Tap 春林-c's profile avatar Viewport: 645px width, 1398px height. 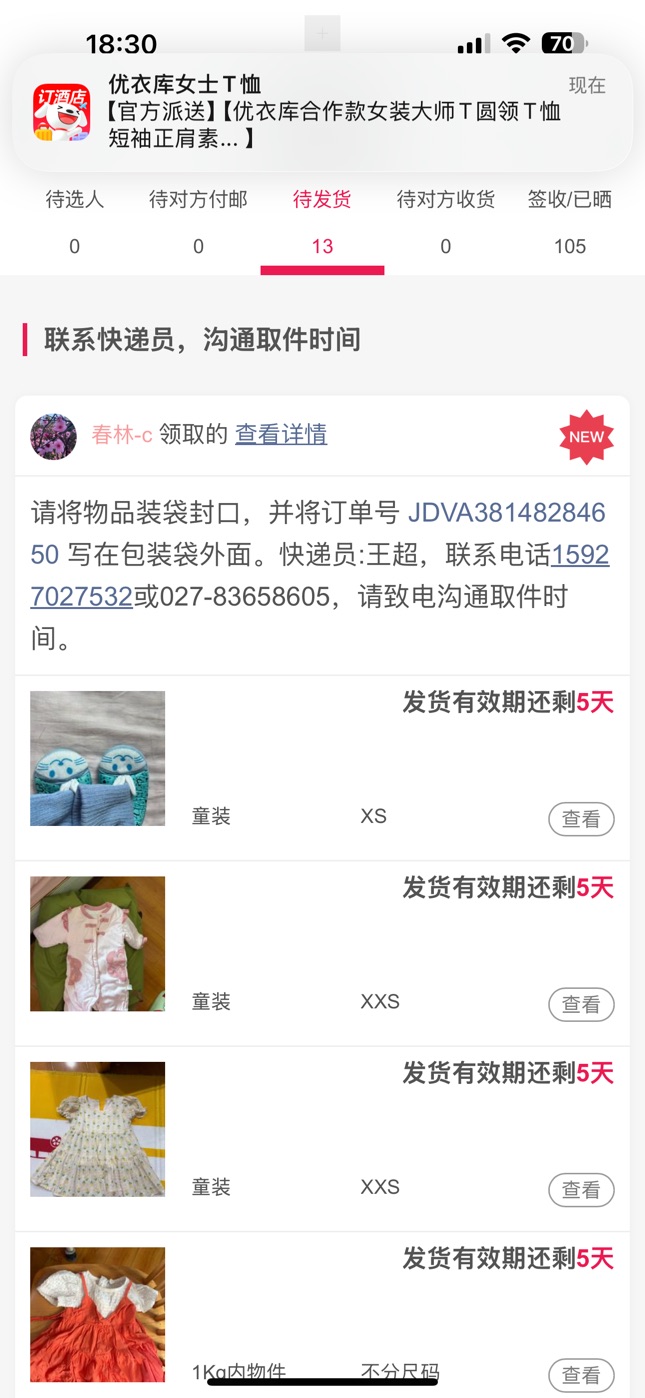tap(54, 436)
